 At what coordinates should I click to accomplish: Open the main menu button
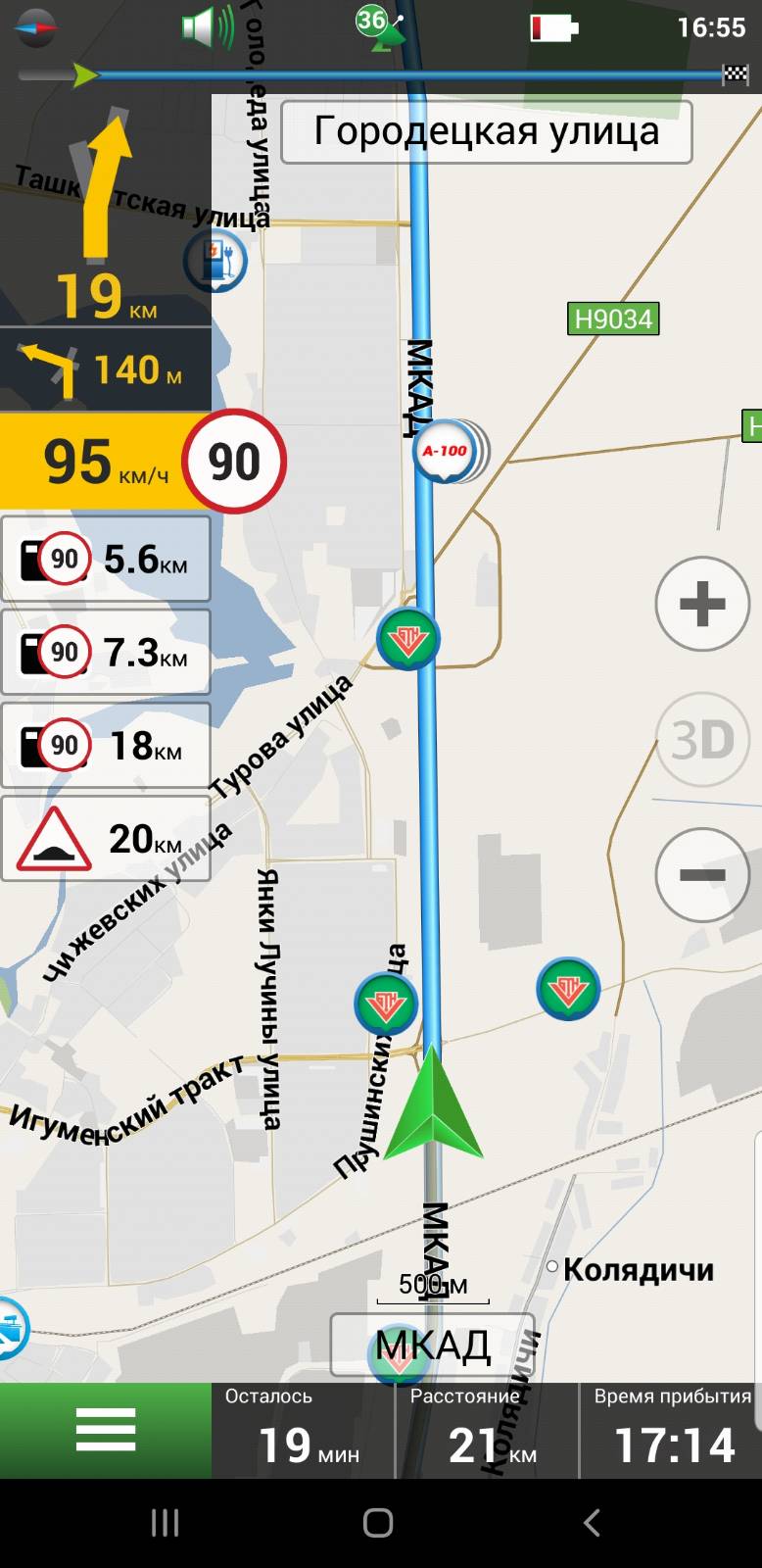pos(105,1430)
